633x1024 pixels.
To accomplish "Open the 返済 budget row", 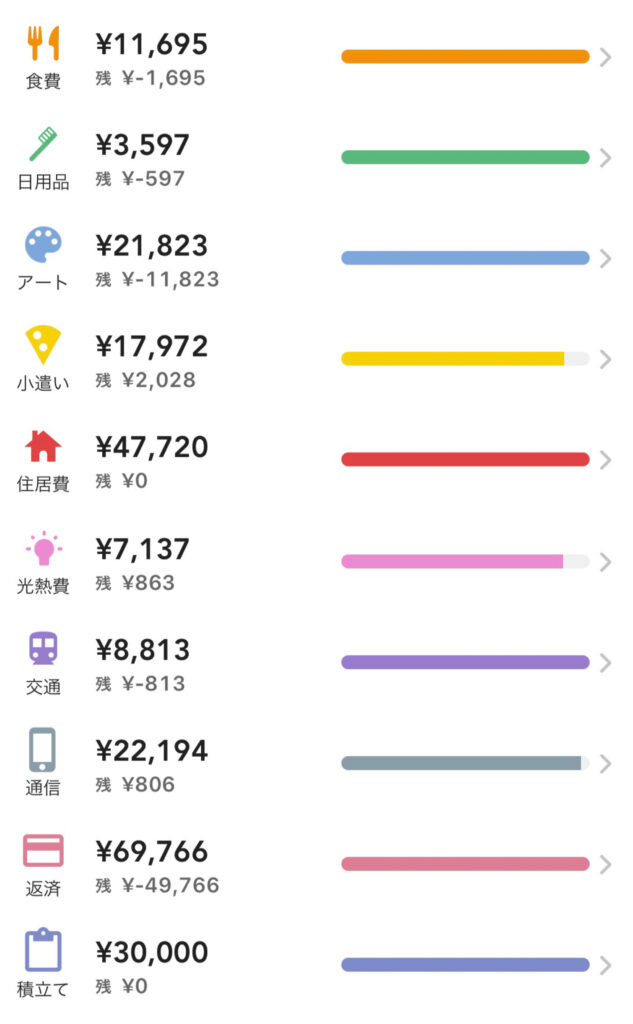I will 316,865.
